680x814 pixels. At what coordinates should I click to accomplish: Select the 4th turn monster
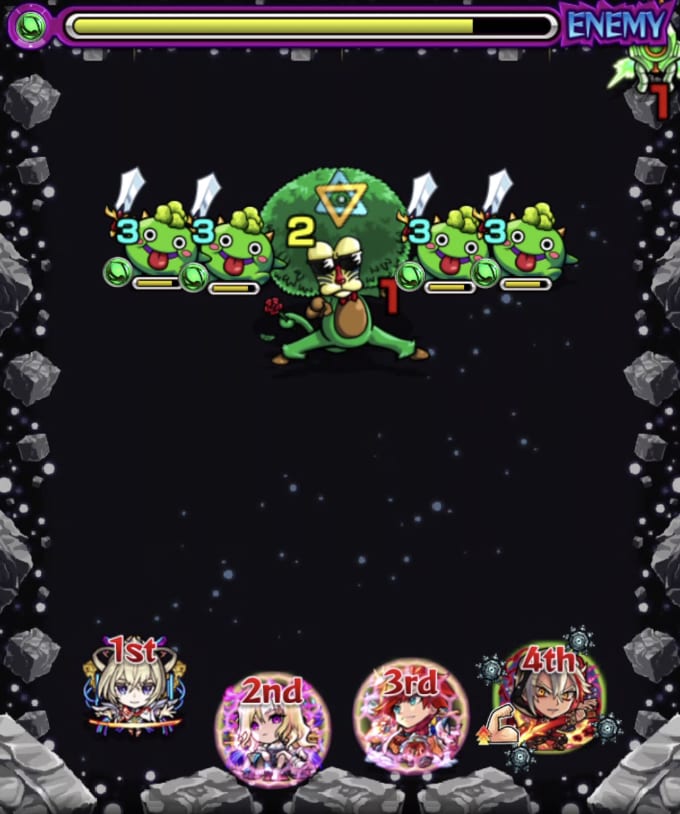tap(548, 697)
